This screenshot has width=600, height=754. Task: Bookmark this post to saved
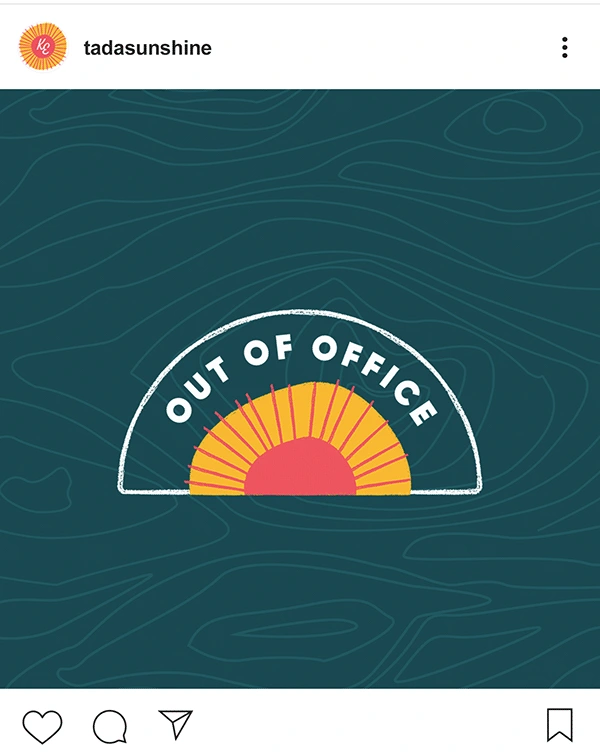coord(559,725)
